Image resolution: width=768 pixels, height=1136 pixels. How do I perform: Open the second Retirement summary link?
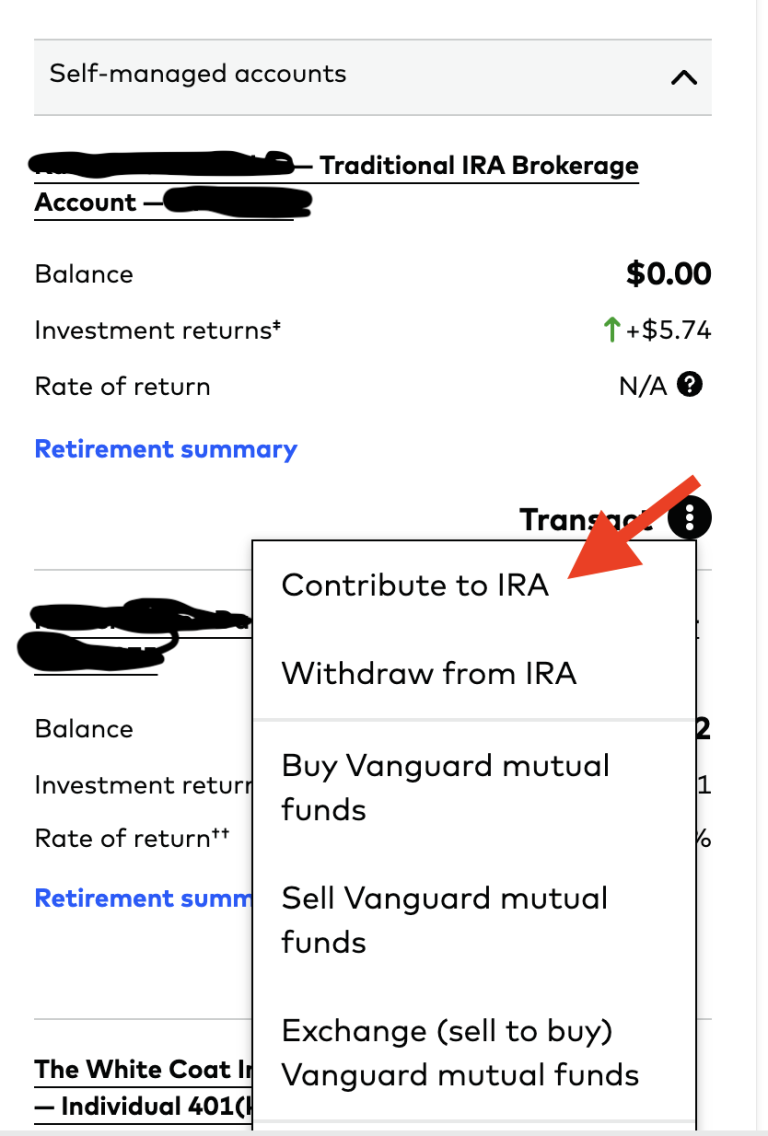[x=140, y=898]
